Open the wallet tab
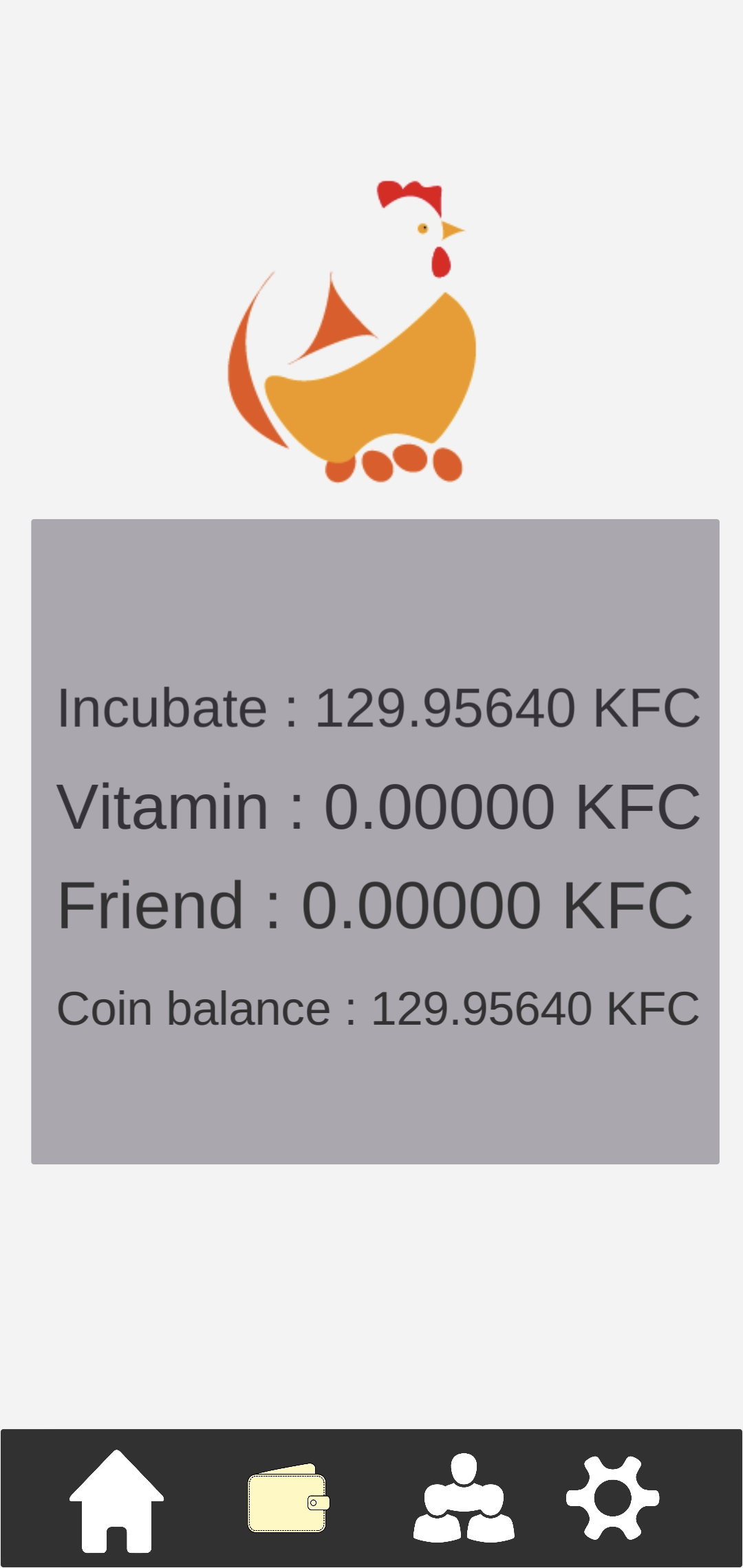This screenshot has height=1568, width=743. (288, 1499)
